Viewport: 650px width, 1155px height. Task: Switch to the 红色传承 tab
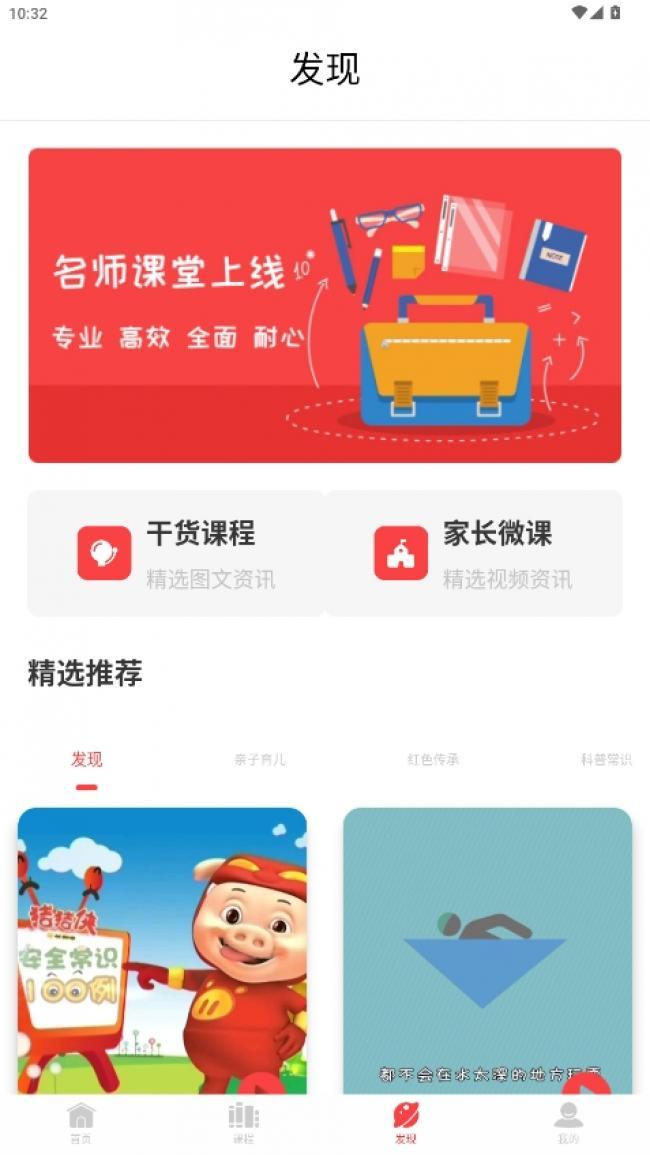coord(433,760)
